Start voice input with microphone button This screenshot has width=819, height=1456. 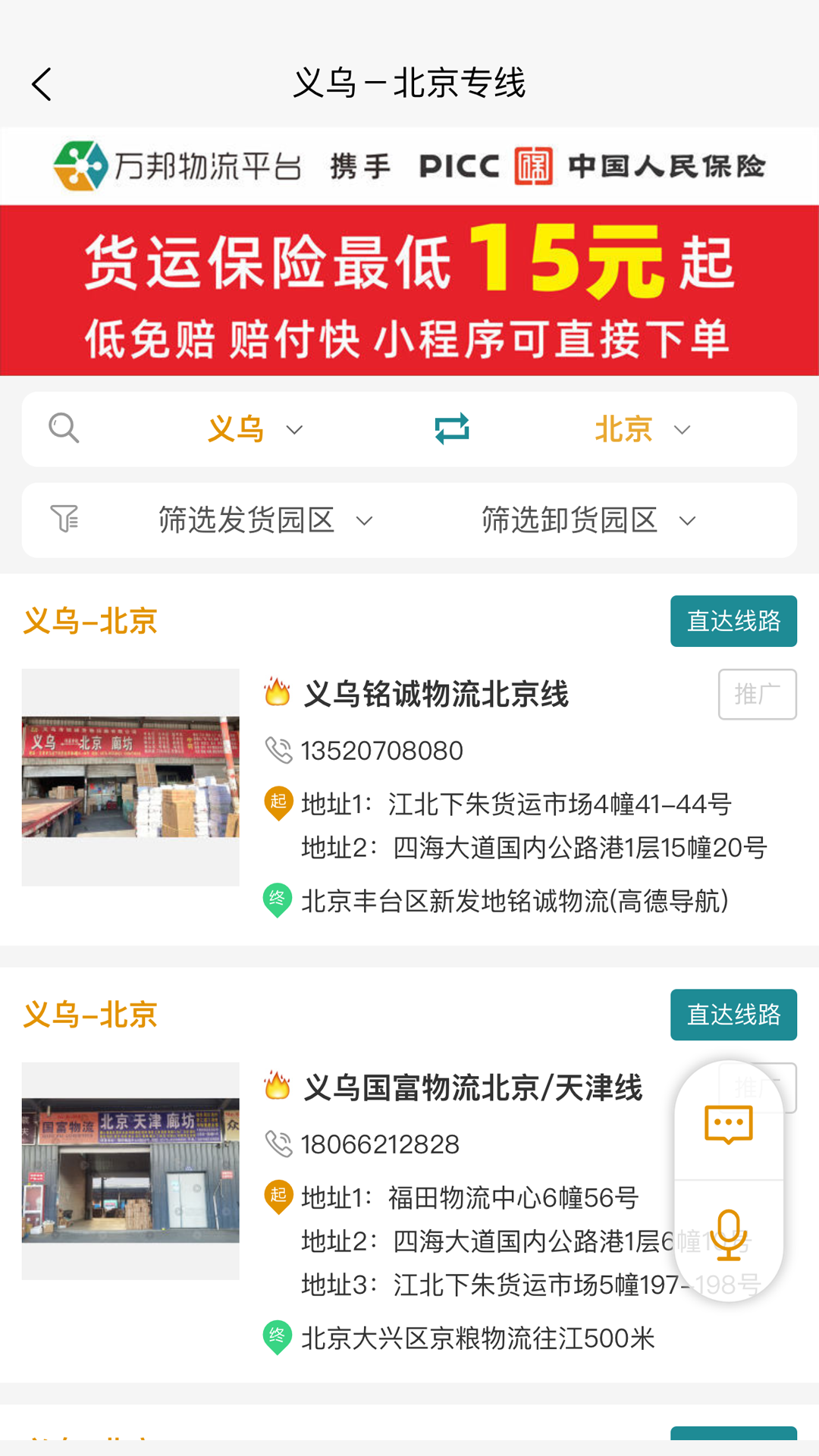point(729,1236)
